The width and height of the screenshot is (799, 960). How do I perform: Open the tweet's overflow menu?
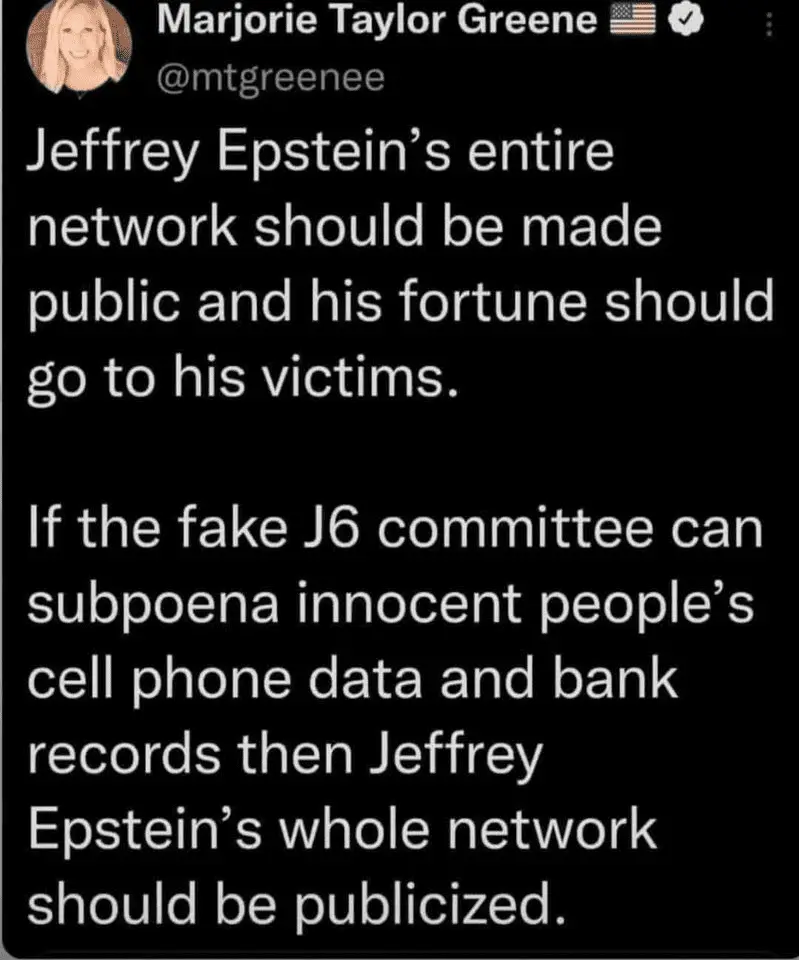(x=766, y=27)
